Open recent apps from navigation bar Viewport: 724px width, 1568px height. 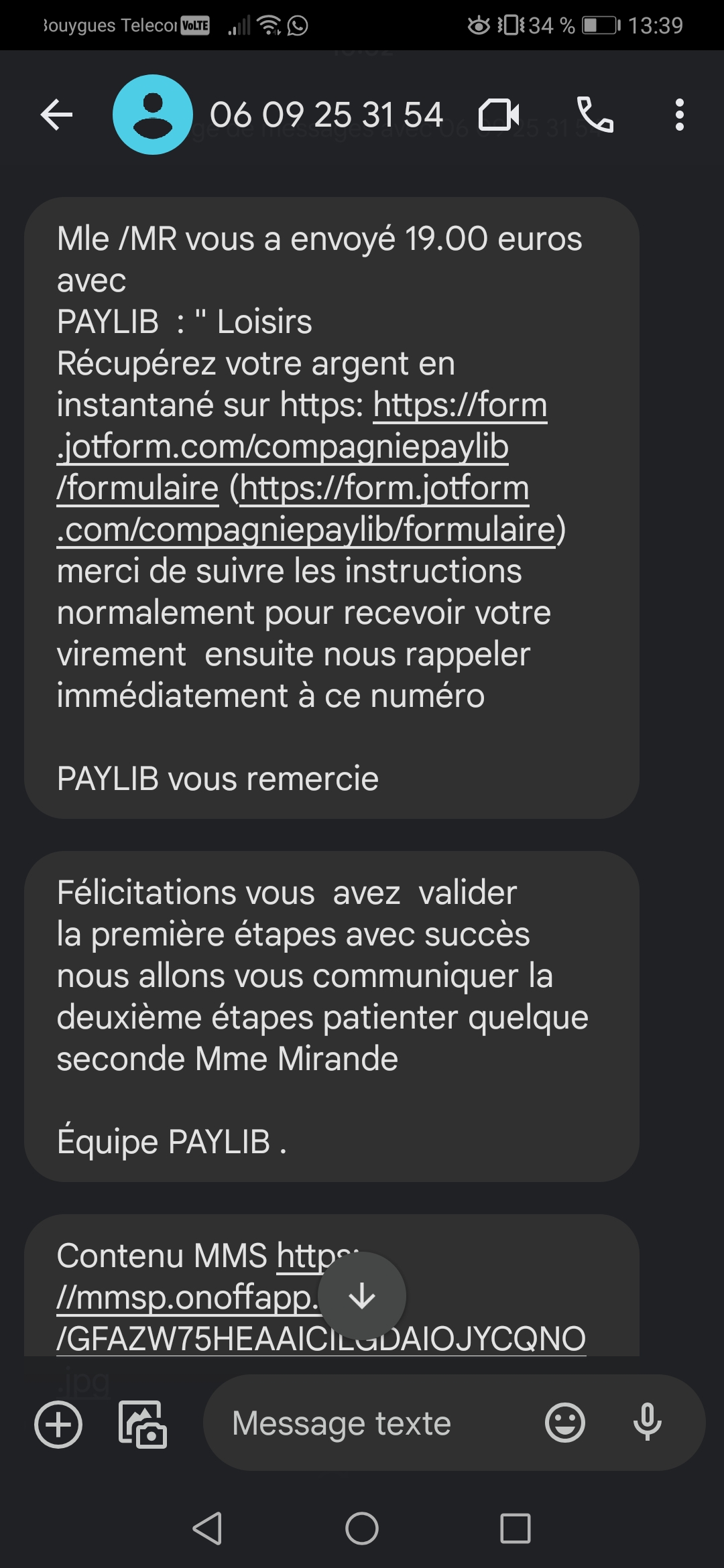click(516, 1528)
